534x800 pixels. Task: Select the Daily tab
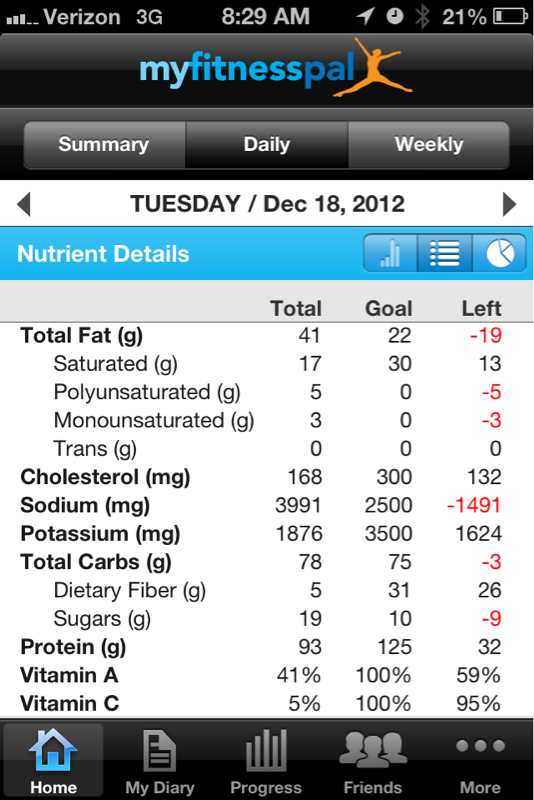(267, 144)
